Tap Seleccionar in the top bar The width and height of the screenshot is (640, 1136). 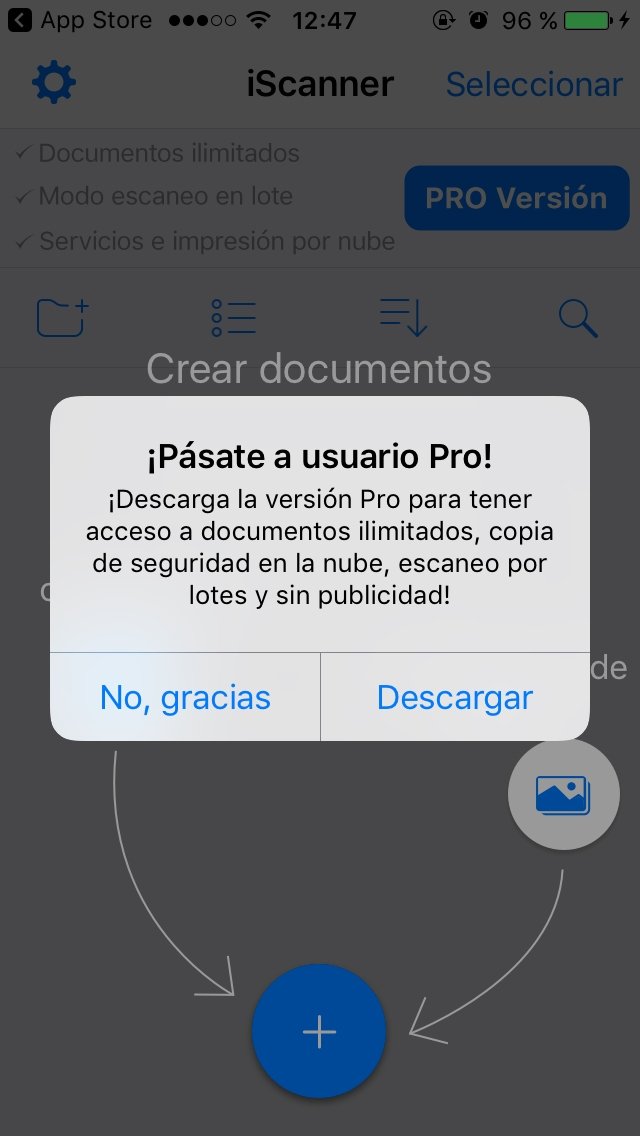click(534, 84)
